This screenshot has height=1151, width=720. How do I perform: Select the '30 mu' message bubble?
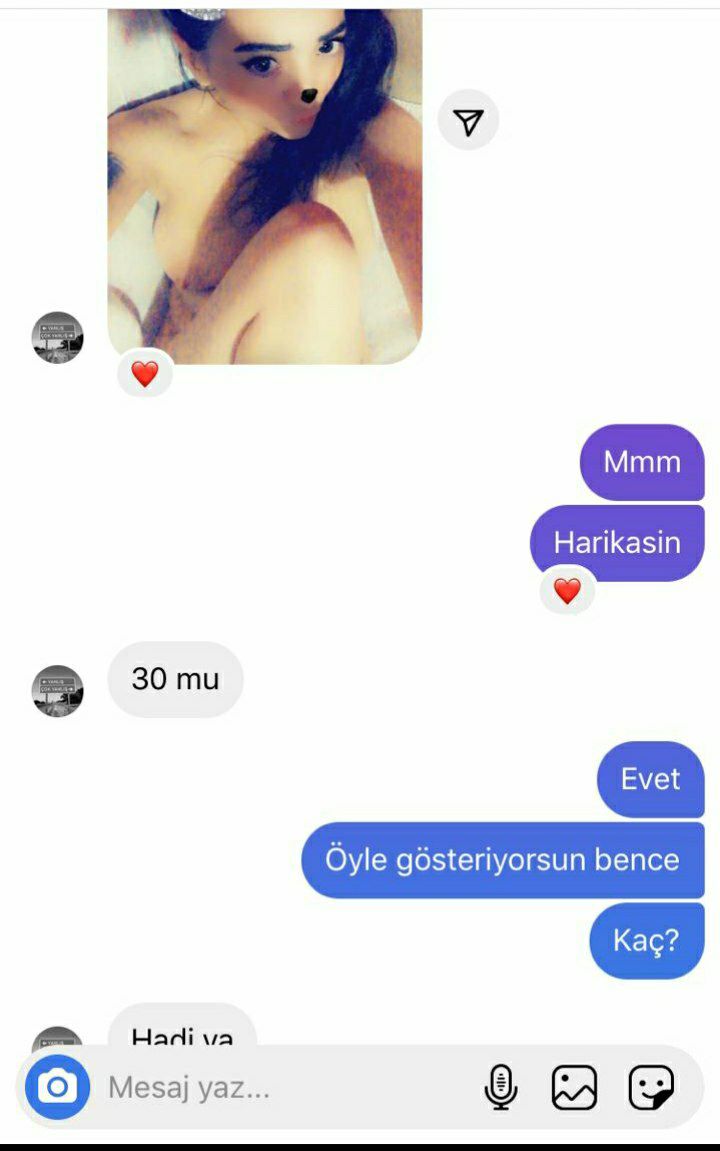pyautogui.click(x=175, y=680)
